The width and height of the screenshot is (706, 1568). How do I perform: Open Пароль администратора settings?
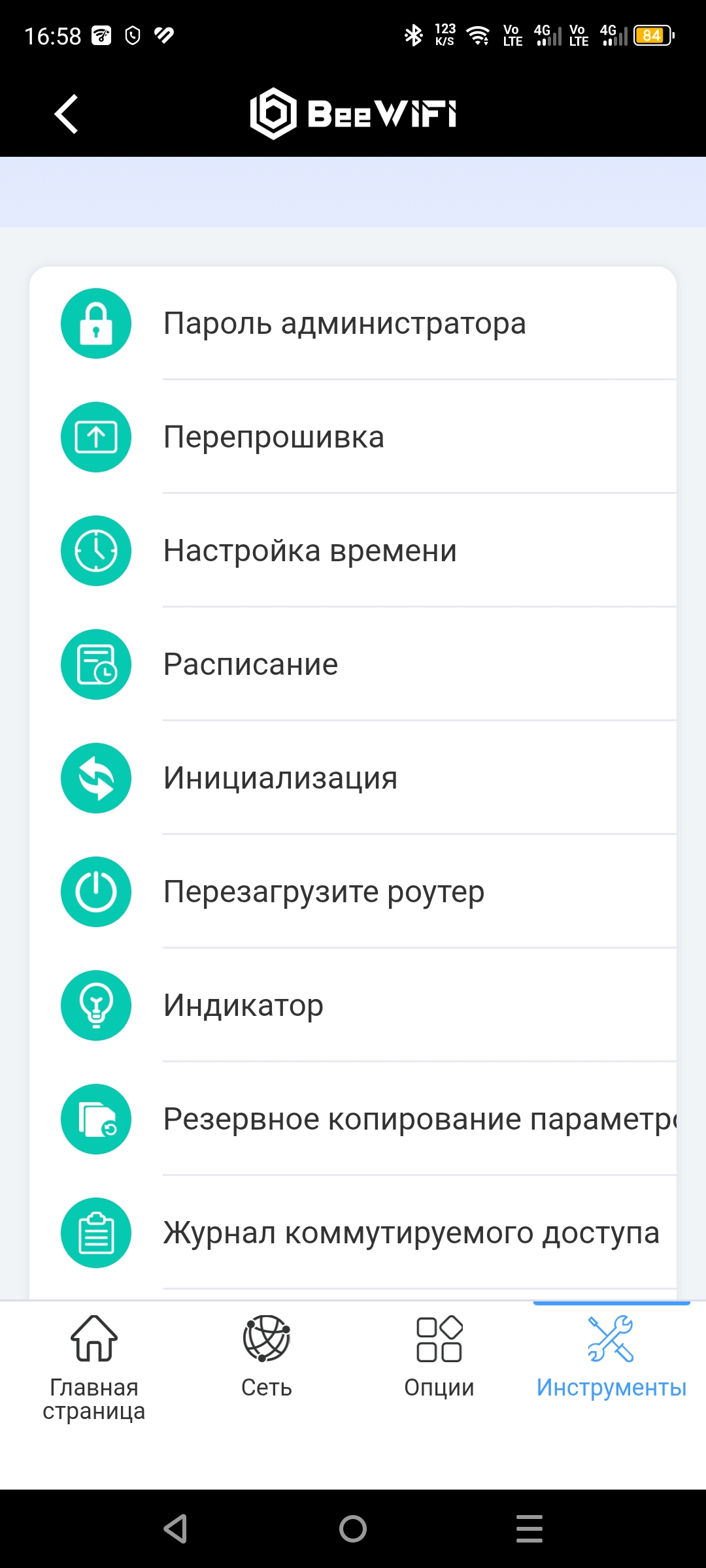point(345,323)
